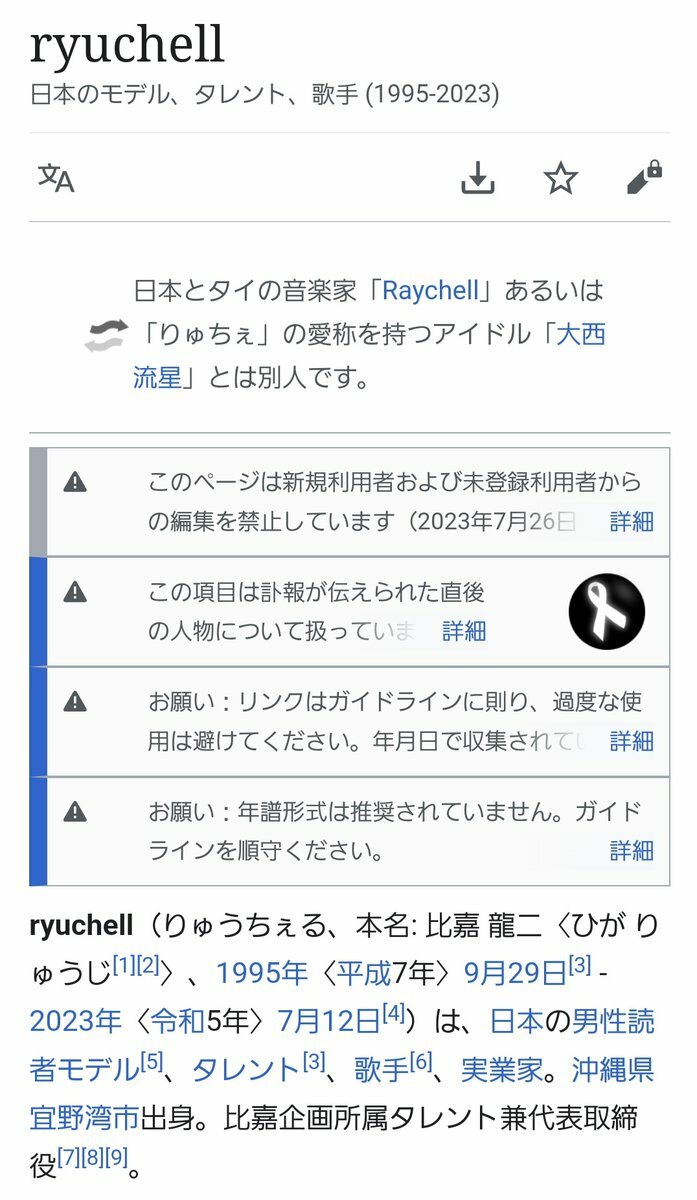Download this article as a file

click(x=478, y=179)
